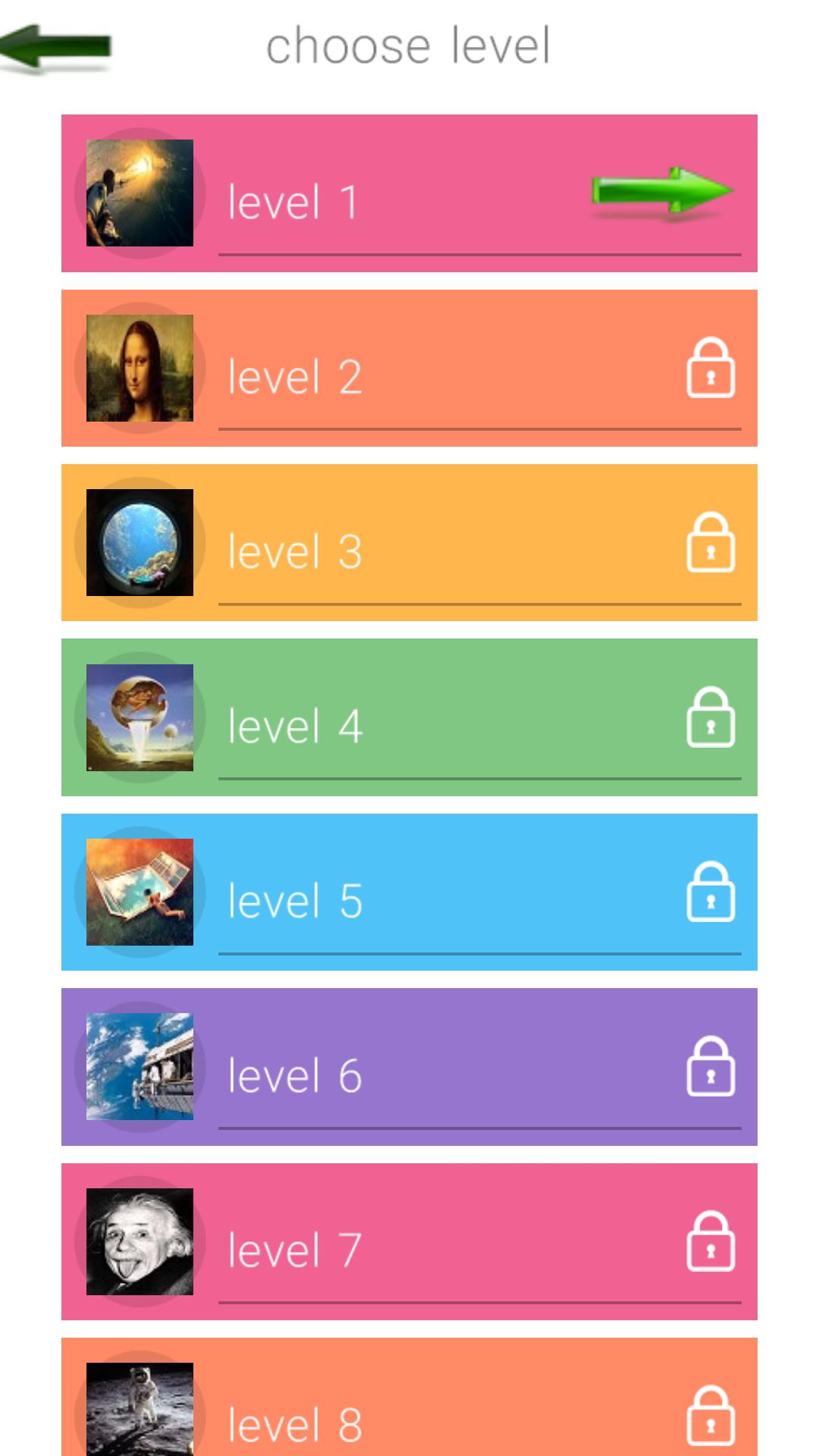
Task: Select the locked level 3 row
Action: (409, 543)
